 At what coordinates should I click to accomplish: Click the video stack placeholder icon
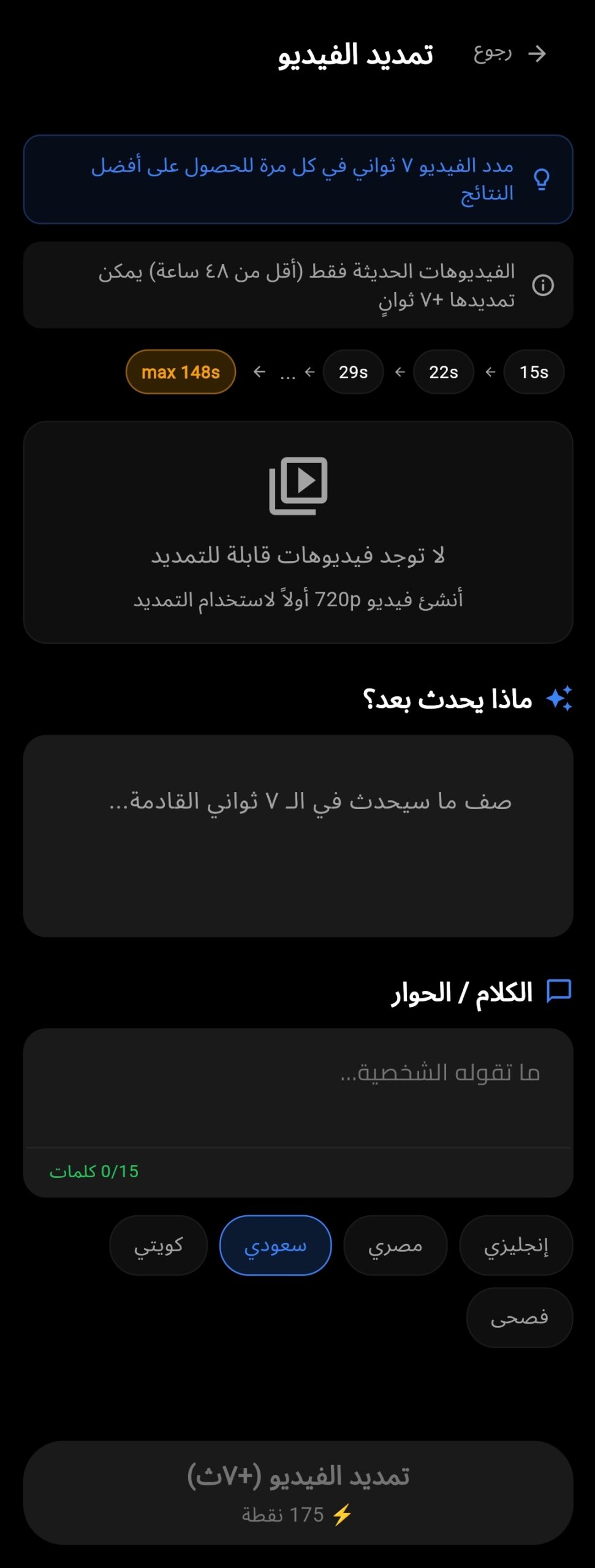pyautogui.click(x=298, y=487)
